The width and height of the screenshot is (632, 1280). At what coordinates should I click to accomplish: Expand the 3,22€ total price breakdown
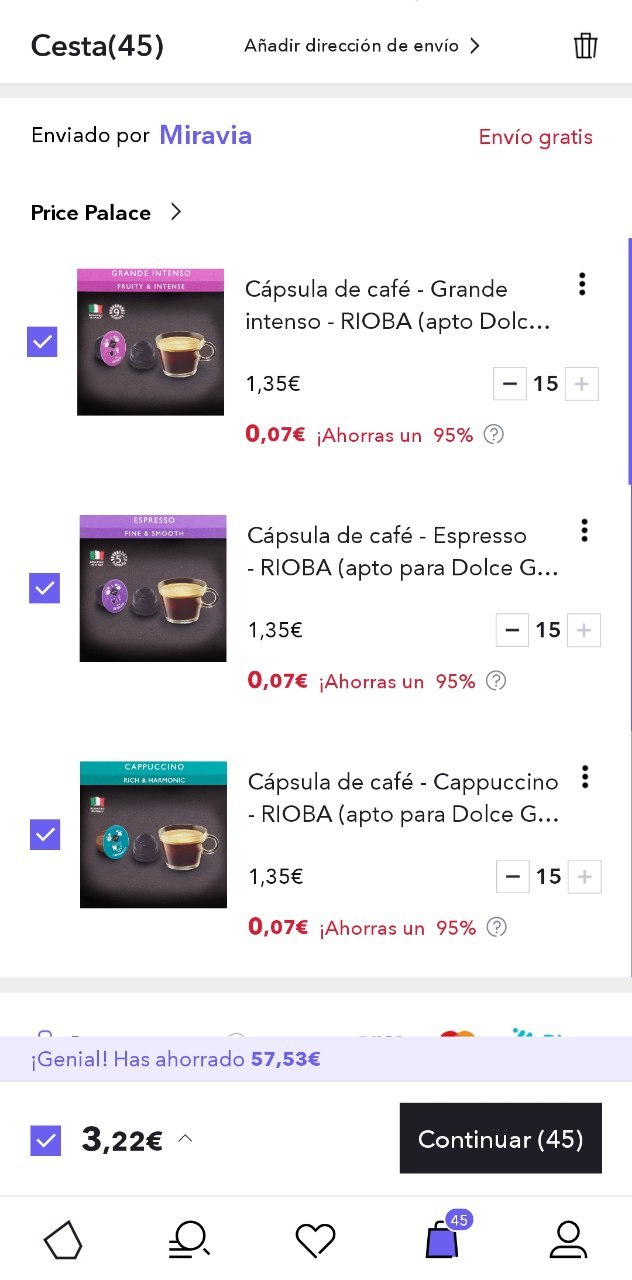pos(185,1138)
